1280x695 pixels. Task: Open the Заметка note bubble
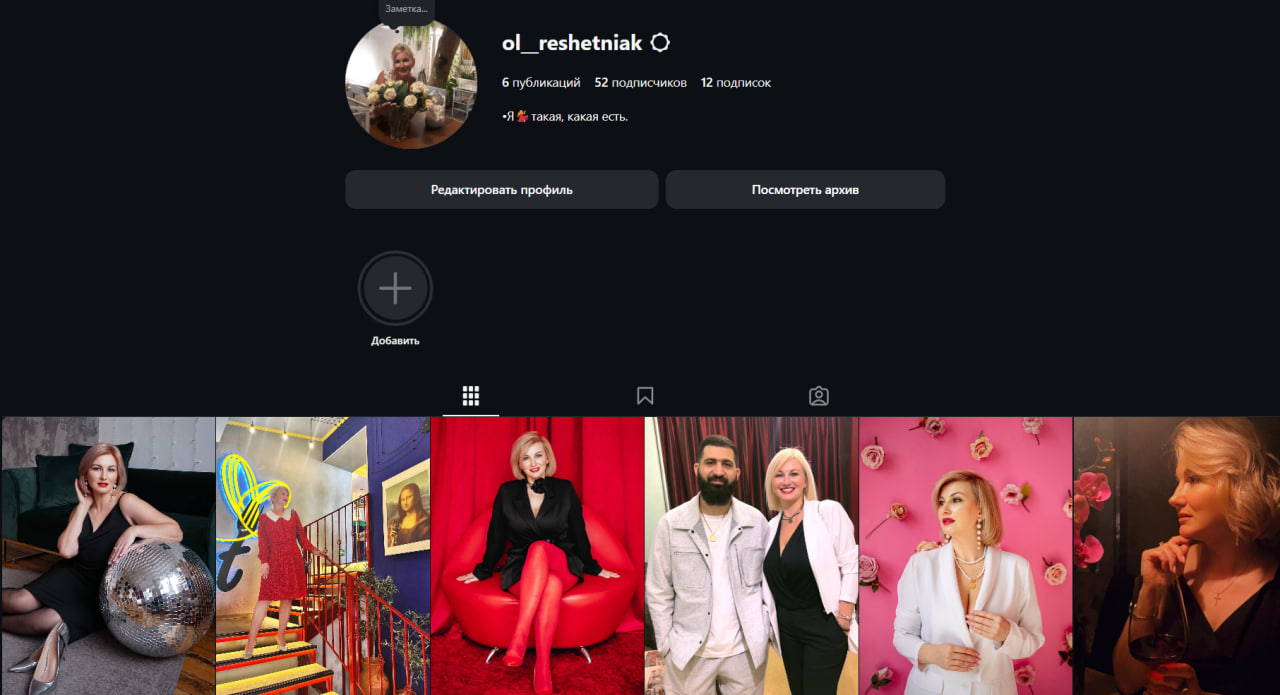point(406,9)
